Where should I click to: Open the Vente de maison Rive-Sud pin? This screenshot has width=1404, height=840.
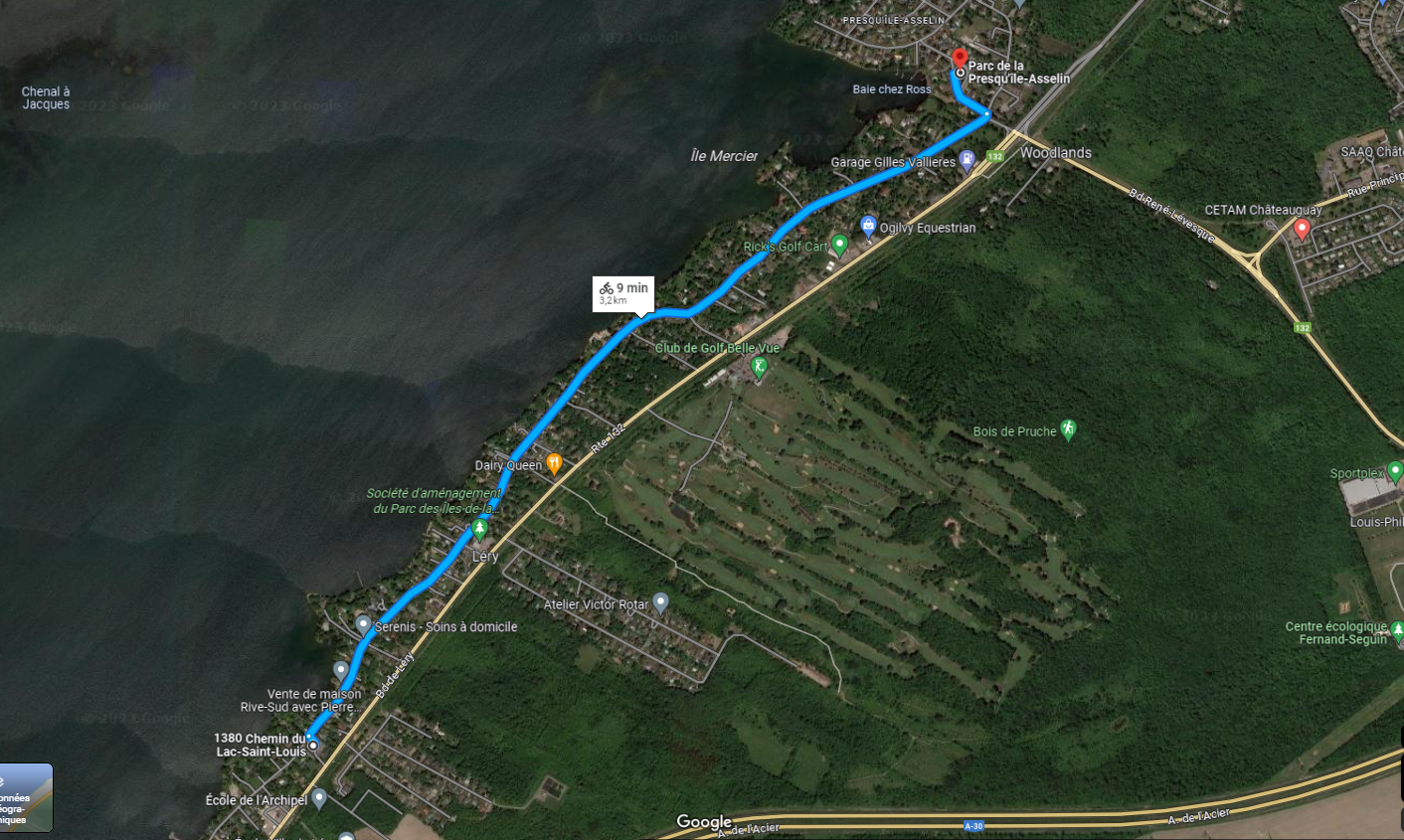341,671
